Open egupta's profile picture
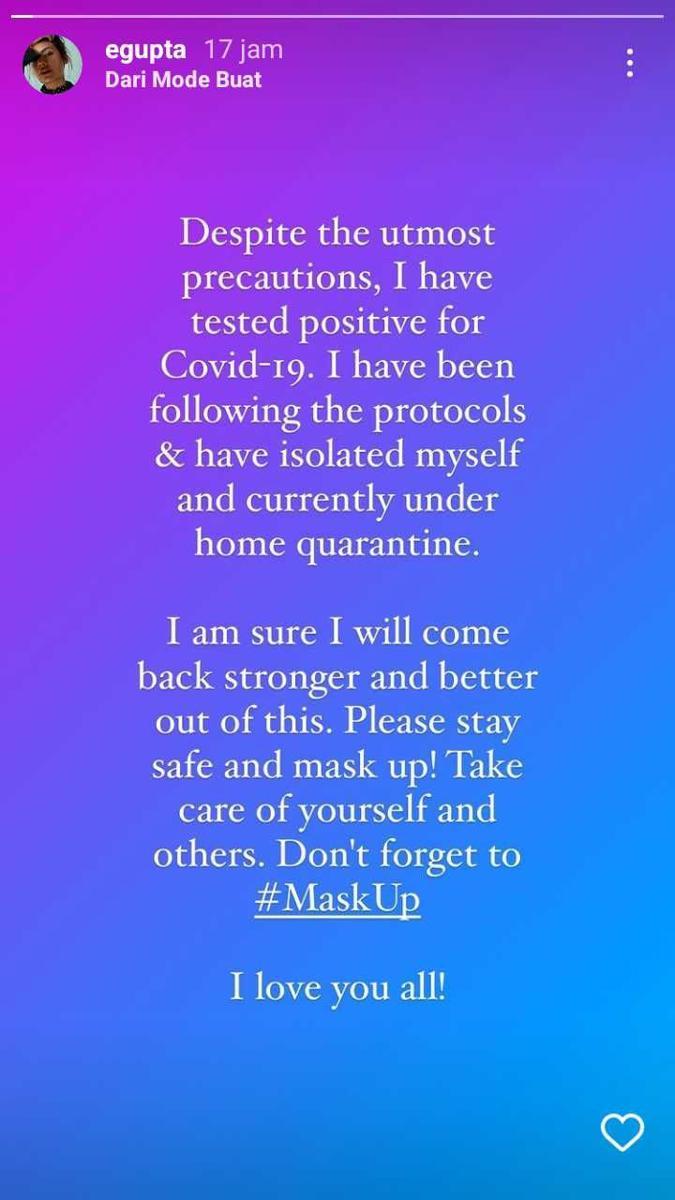 tap(53, 65)
